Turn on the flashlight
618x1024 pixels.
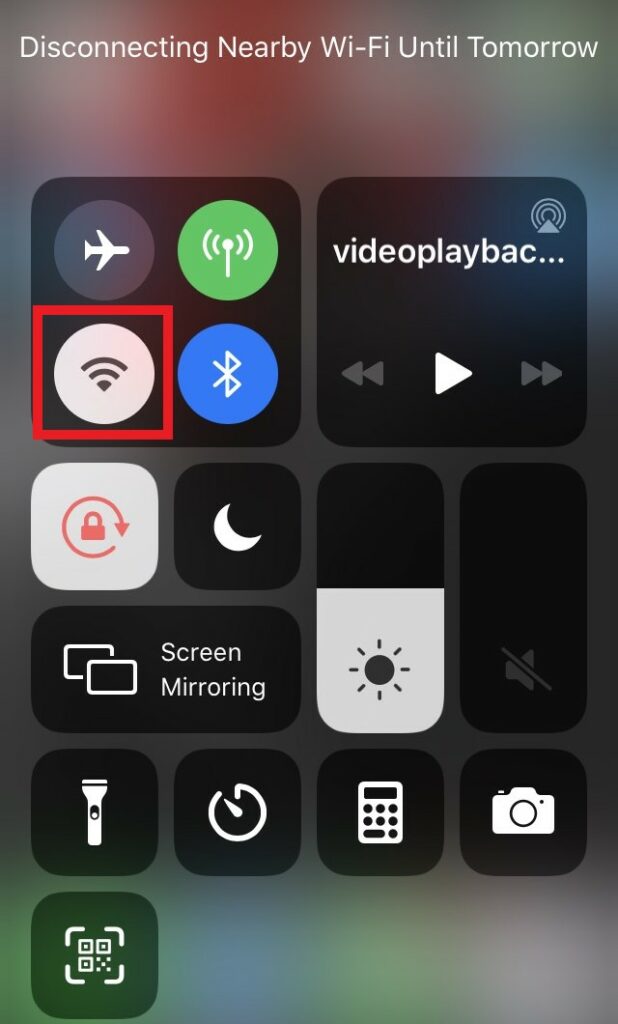(x=95, y=812)
